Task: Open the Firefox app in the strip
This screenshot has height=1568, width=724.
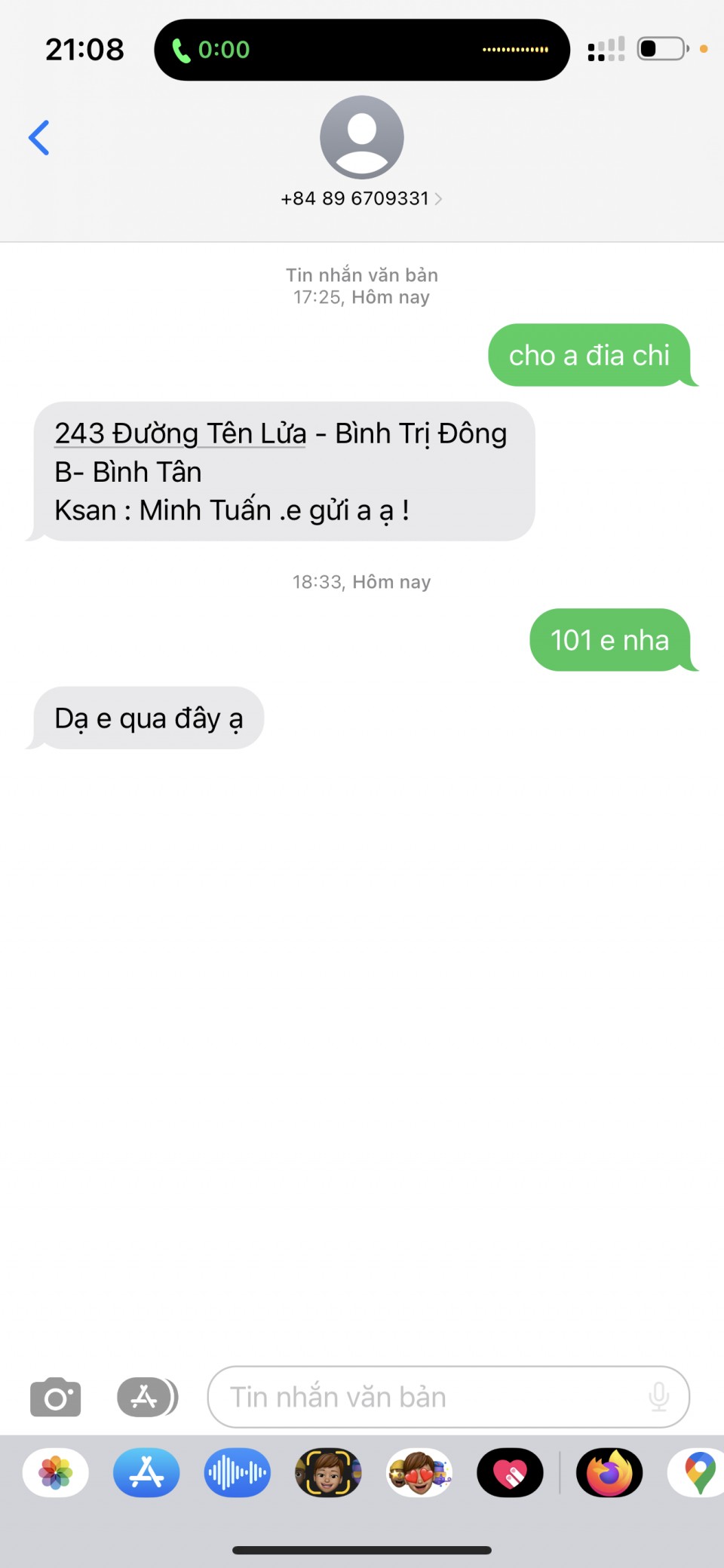Action: point(609,1473)
